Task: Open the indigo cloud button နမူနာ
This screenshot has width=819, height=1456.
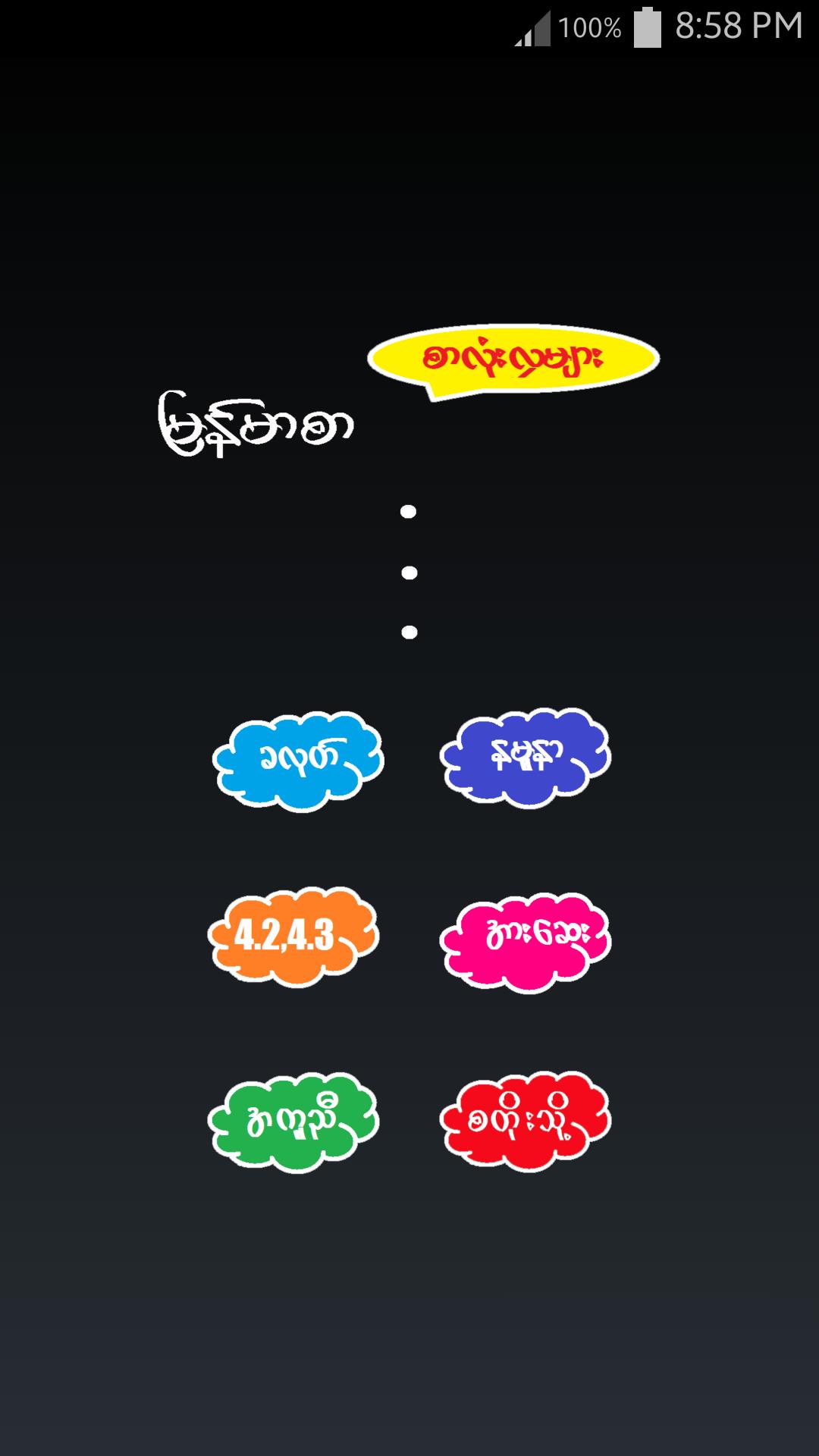Action: click(x=526, y=758)
